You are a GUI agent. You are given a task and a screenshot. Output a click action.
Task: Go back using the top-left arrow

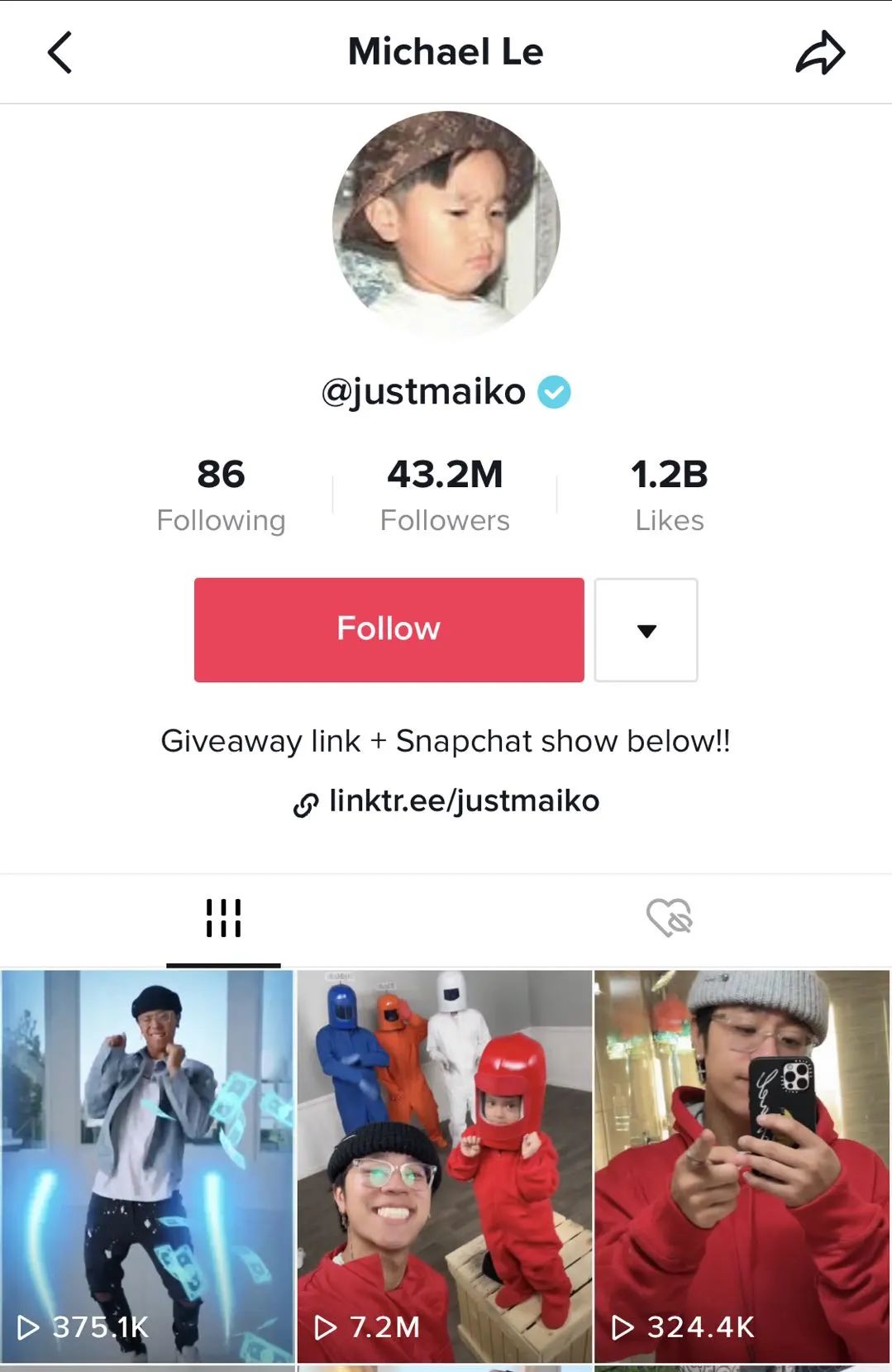click(x=60, y=53)
